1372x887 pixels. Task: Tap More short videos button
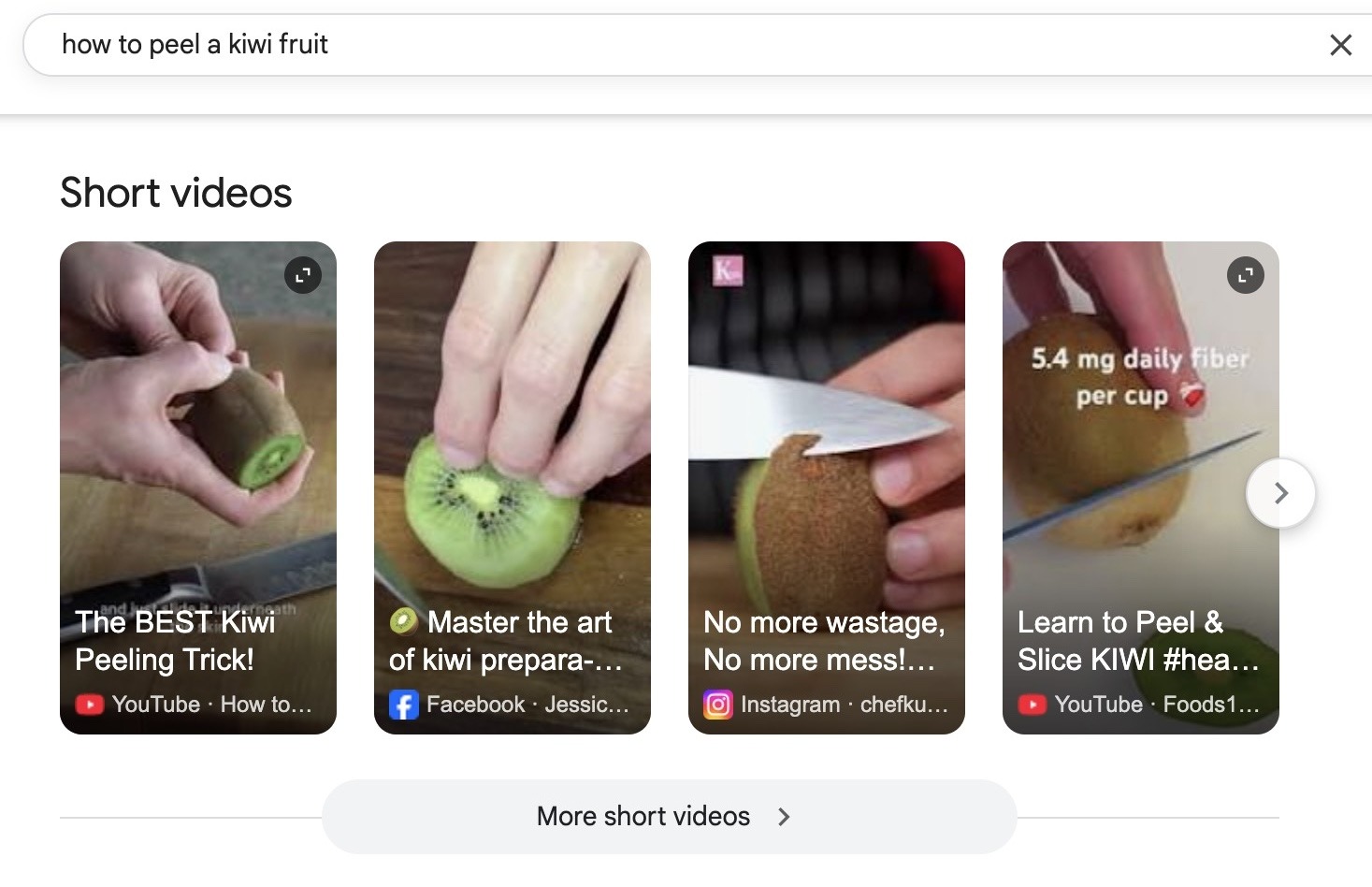(x=669, y=817)
